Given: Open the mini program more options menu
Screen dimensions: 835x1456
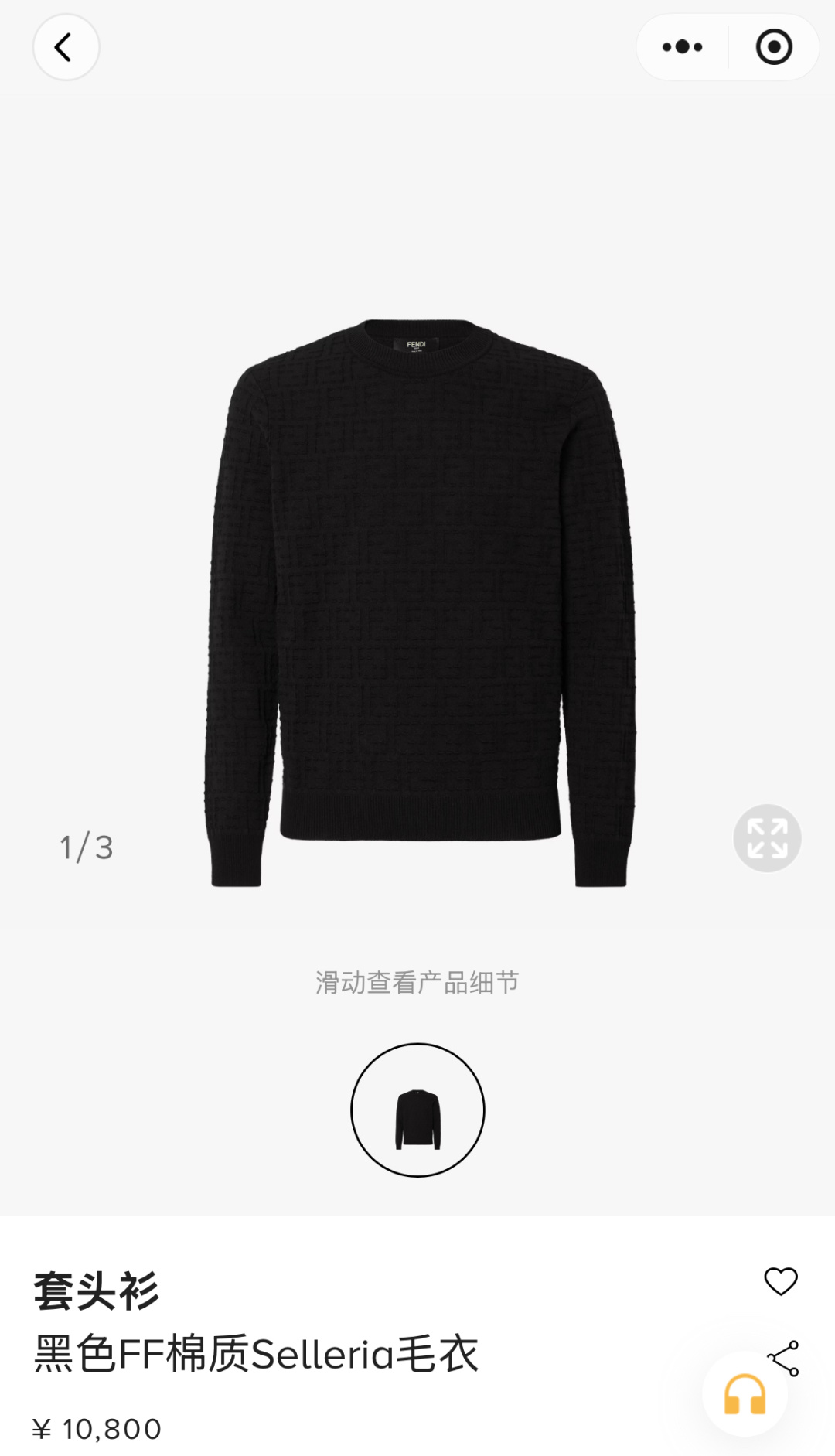Looking at the screenshot, I should coord(682,47).
